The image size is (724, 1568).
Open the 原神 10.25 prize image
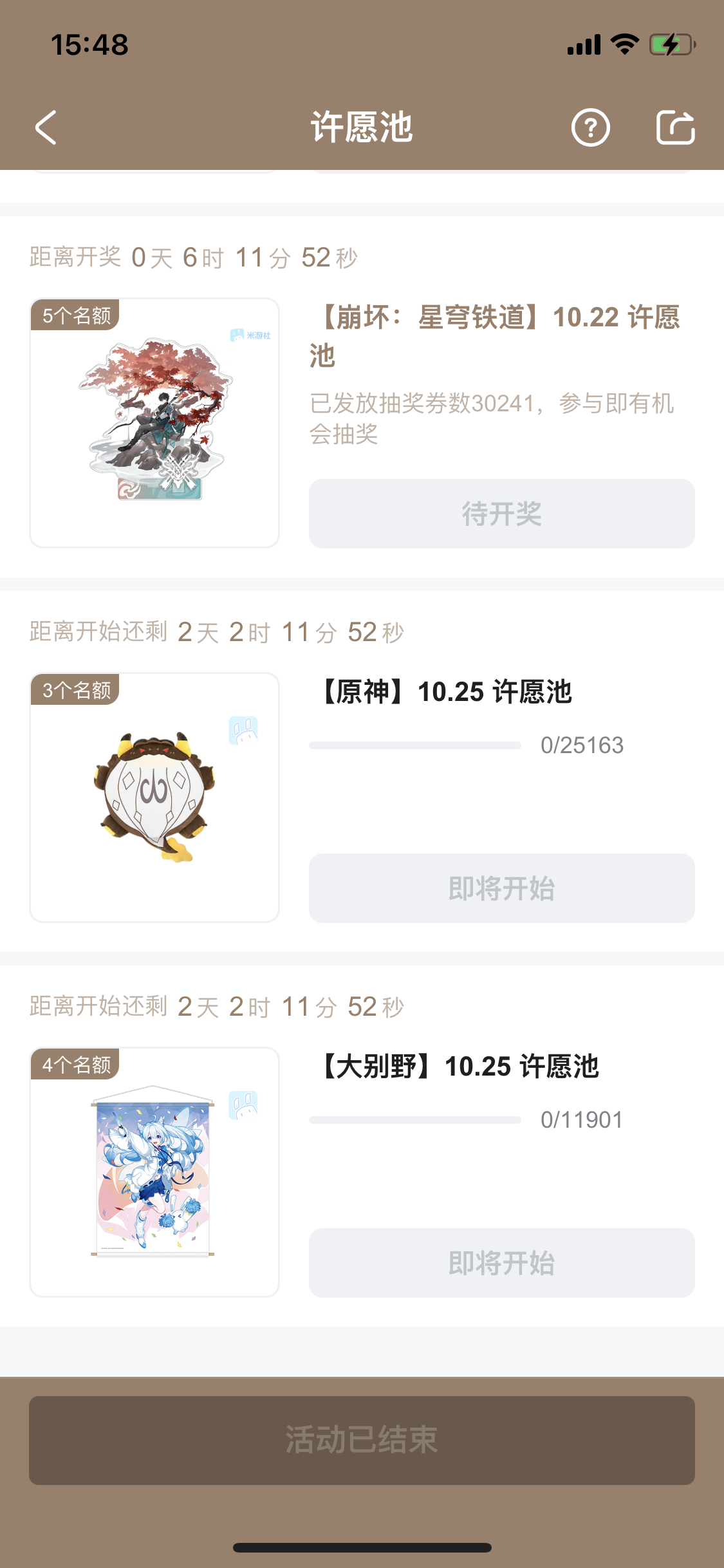coord(154,798)
